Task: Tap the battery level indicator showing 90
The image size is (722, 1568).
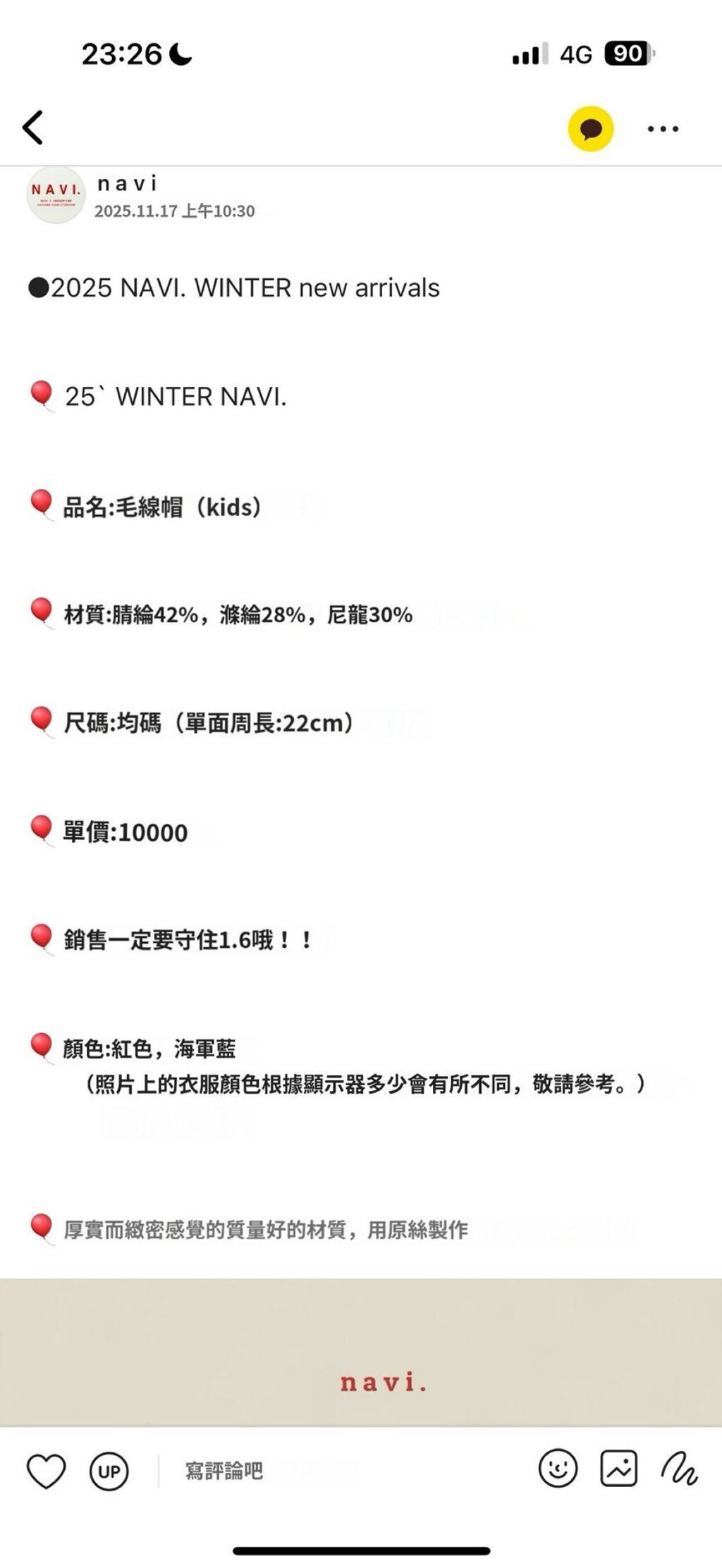Action: [628, 54]
